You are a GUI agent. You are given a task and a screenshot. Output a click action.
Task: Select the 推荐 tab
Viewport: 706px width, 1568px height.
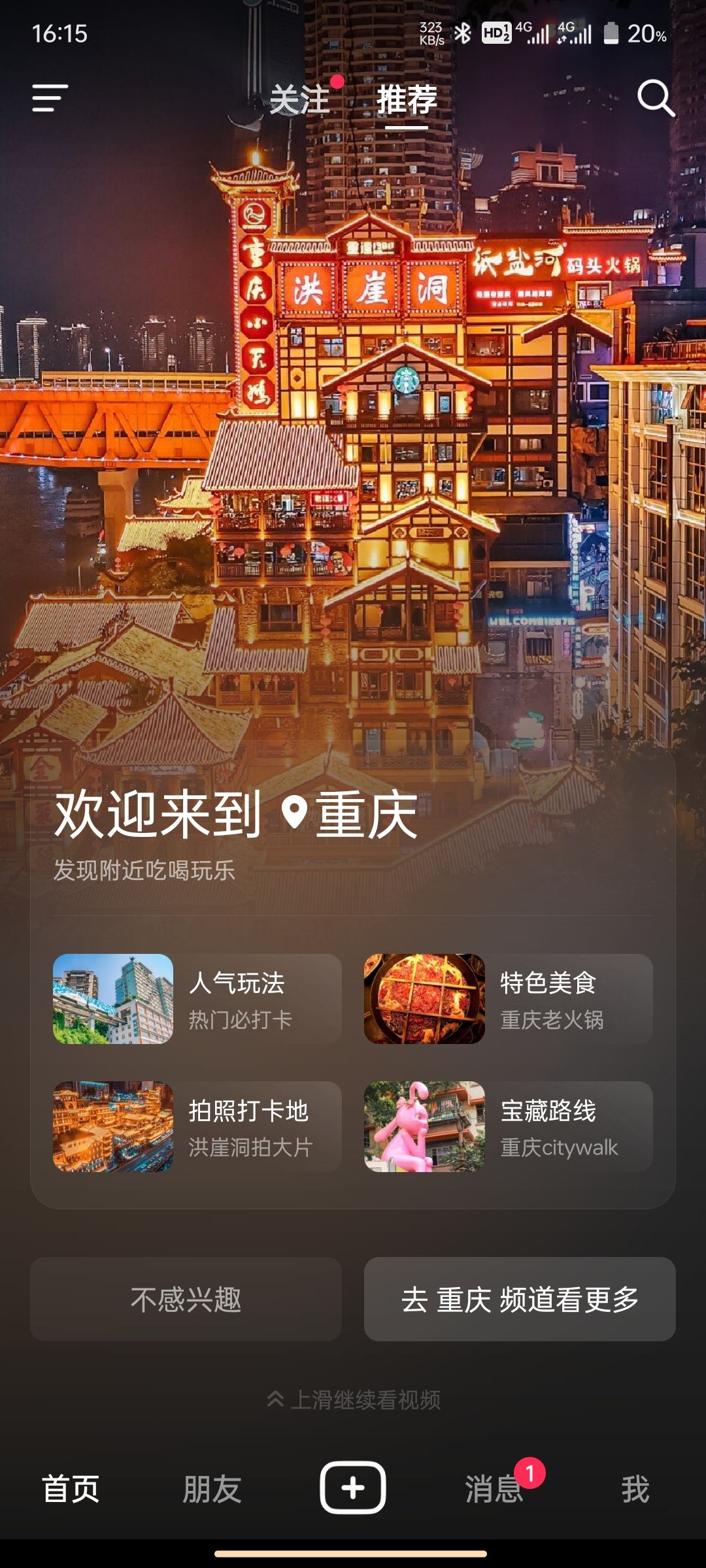coord(407,100)
